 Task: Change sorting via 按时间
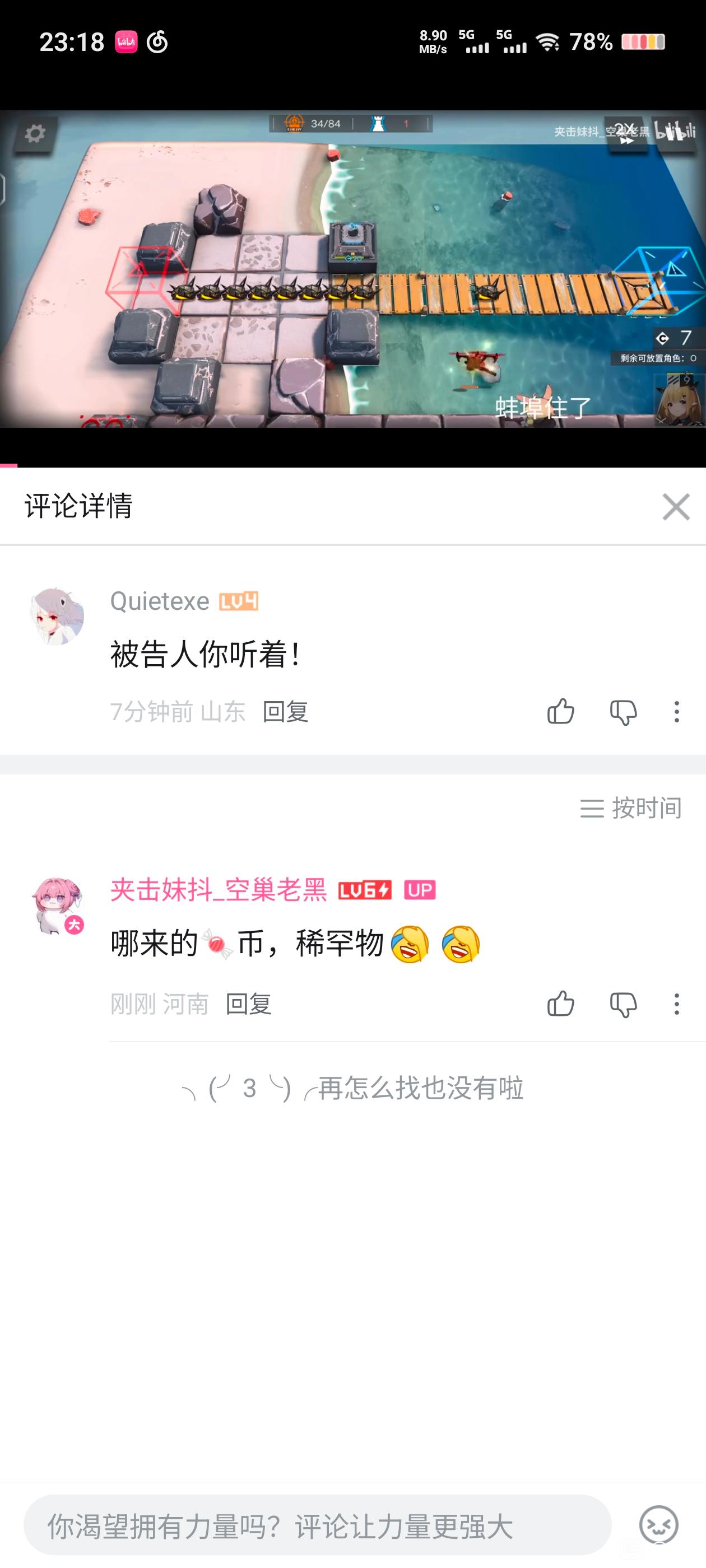coord(630,808)
